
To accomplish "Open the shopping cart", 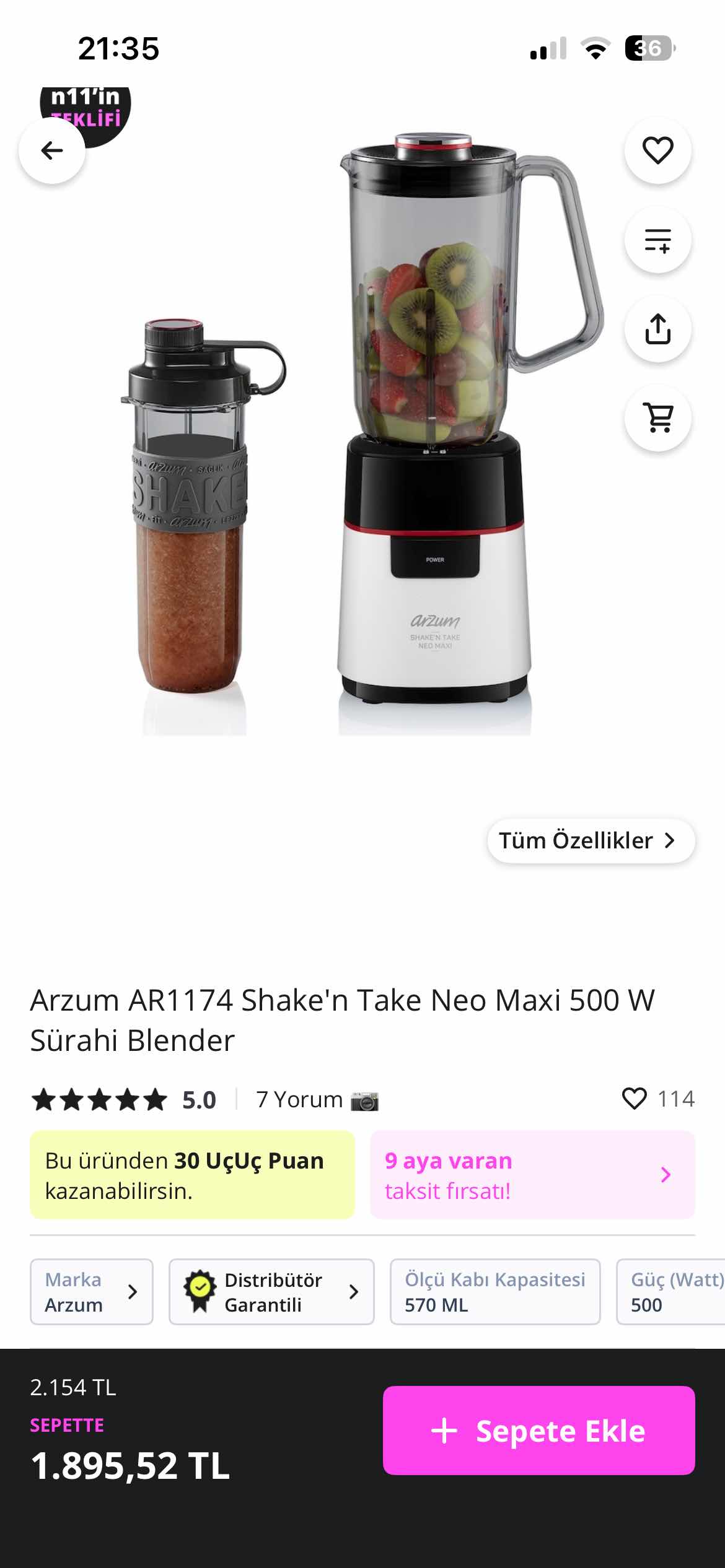I will click(657, 418).
